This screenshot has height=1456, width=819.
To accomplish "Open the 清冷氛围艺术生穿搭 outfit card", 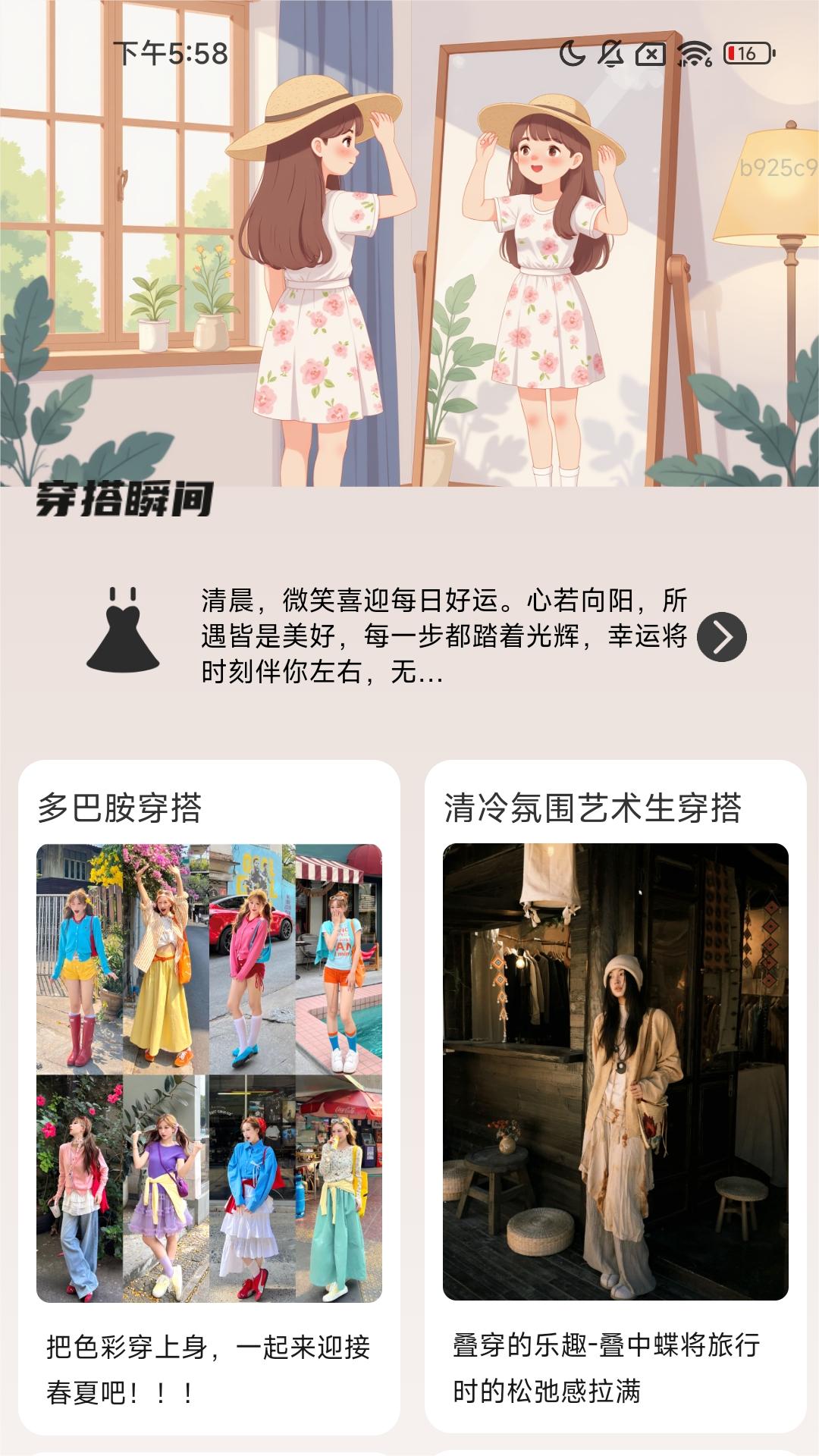I will click(x=615, y=1097).
